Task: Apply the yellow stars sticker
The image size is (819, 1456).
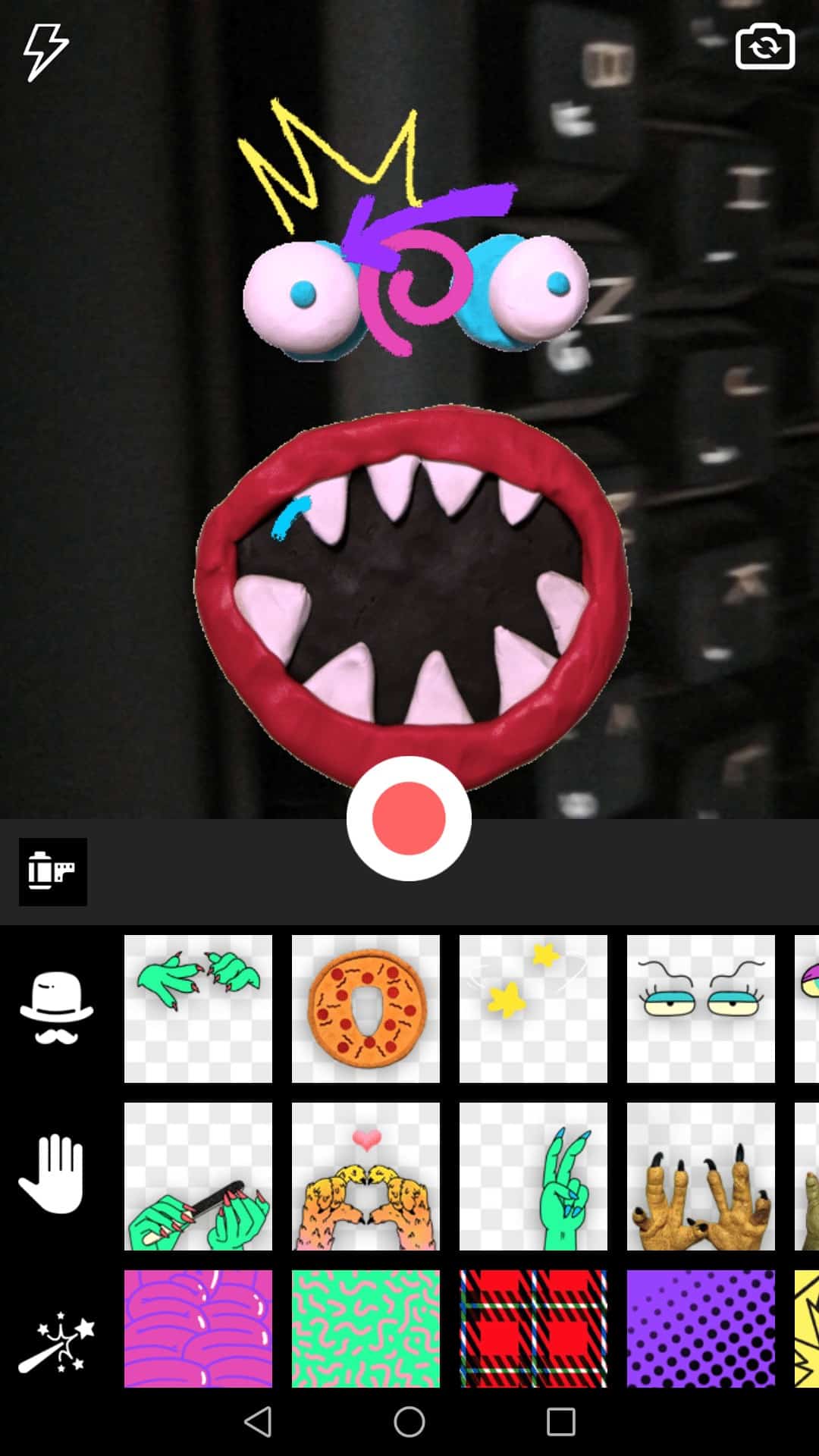Action: (x=533, y=1008)
